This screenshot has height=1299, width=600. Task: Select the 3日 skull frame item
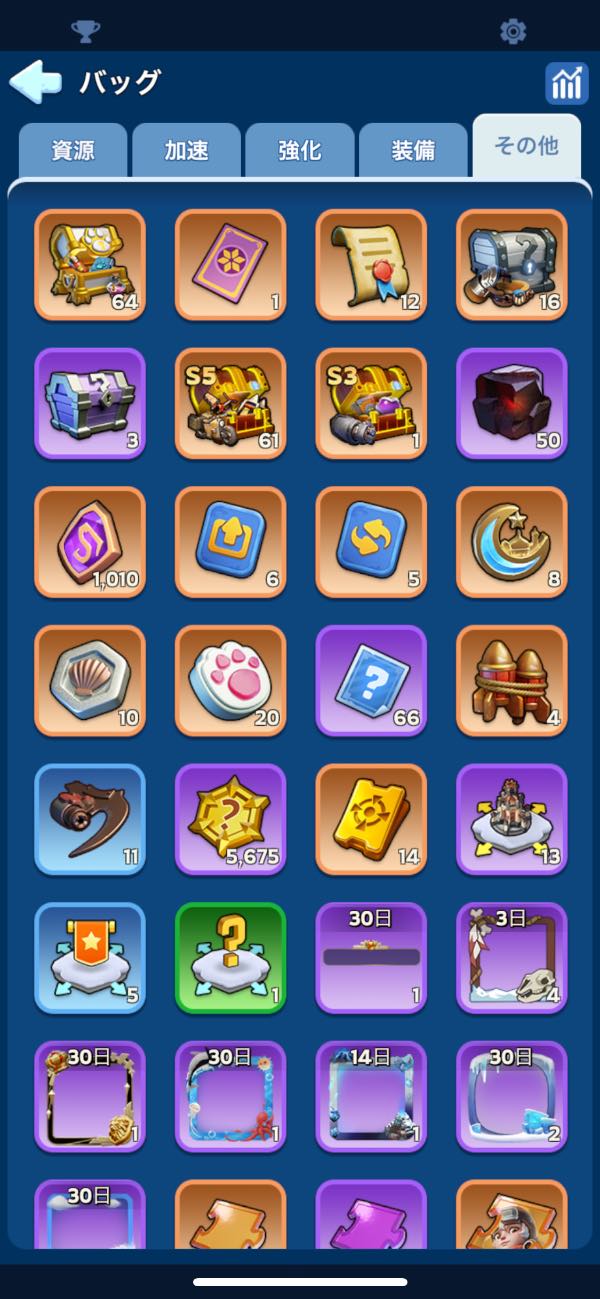(511, 957)
